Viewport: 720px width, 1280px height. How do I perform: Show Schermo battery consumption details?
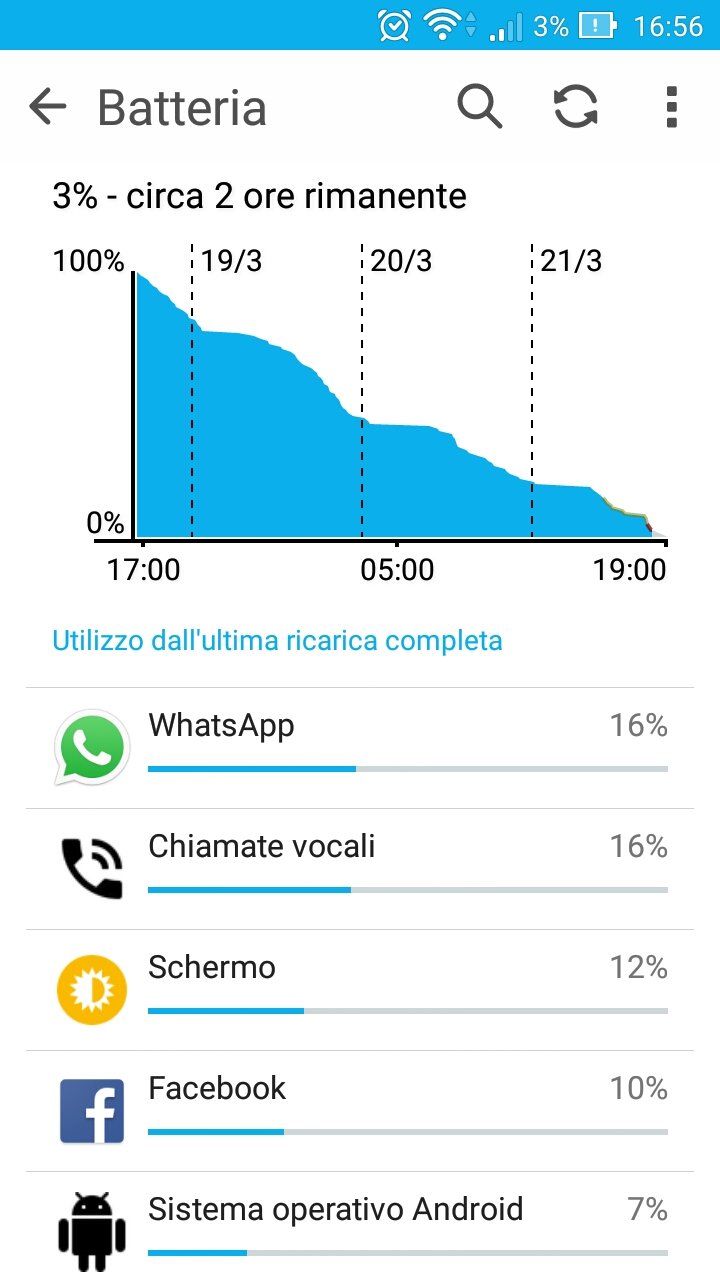tap(360, 990)
